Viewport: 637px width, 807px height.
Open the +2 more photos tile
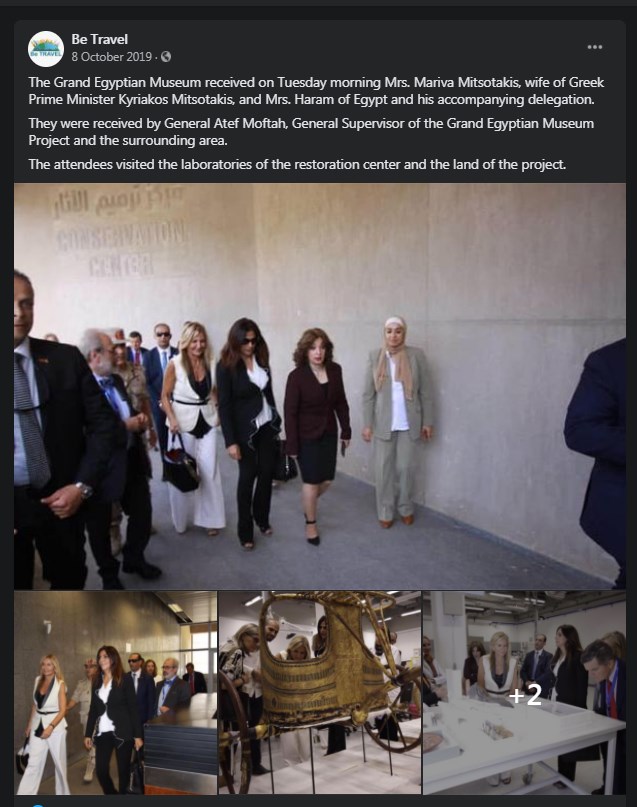(524, 692)
